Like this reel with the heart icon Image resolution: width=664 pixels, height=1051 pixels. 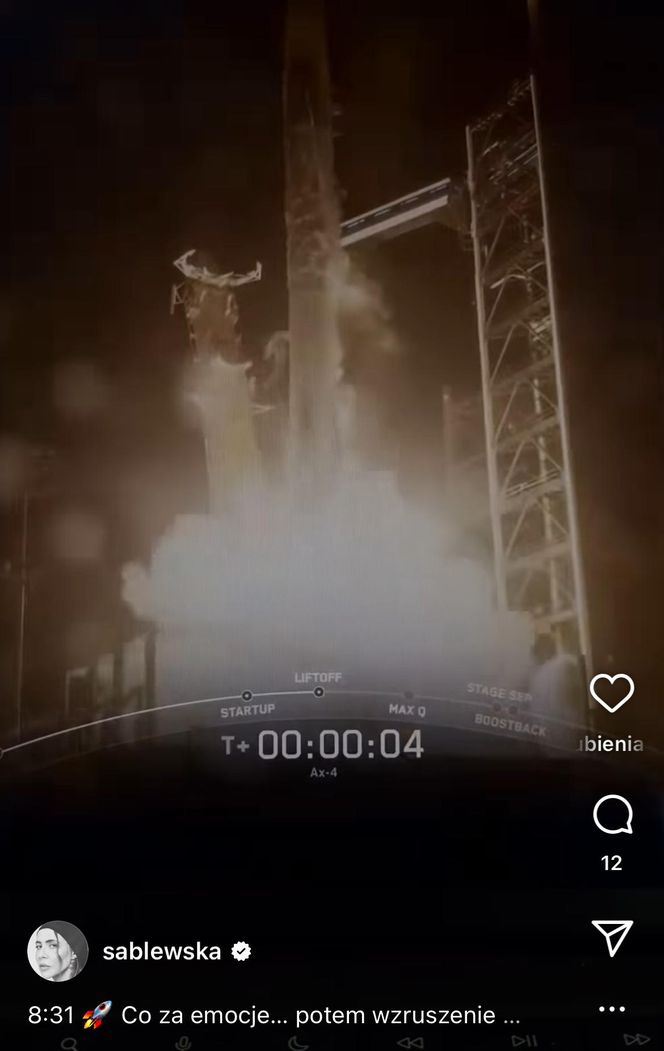point(612,693)
